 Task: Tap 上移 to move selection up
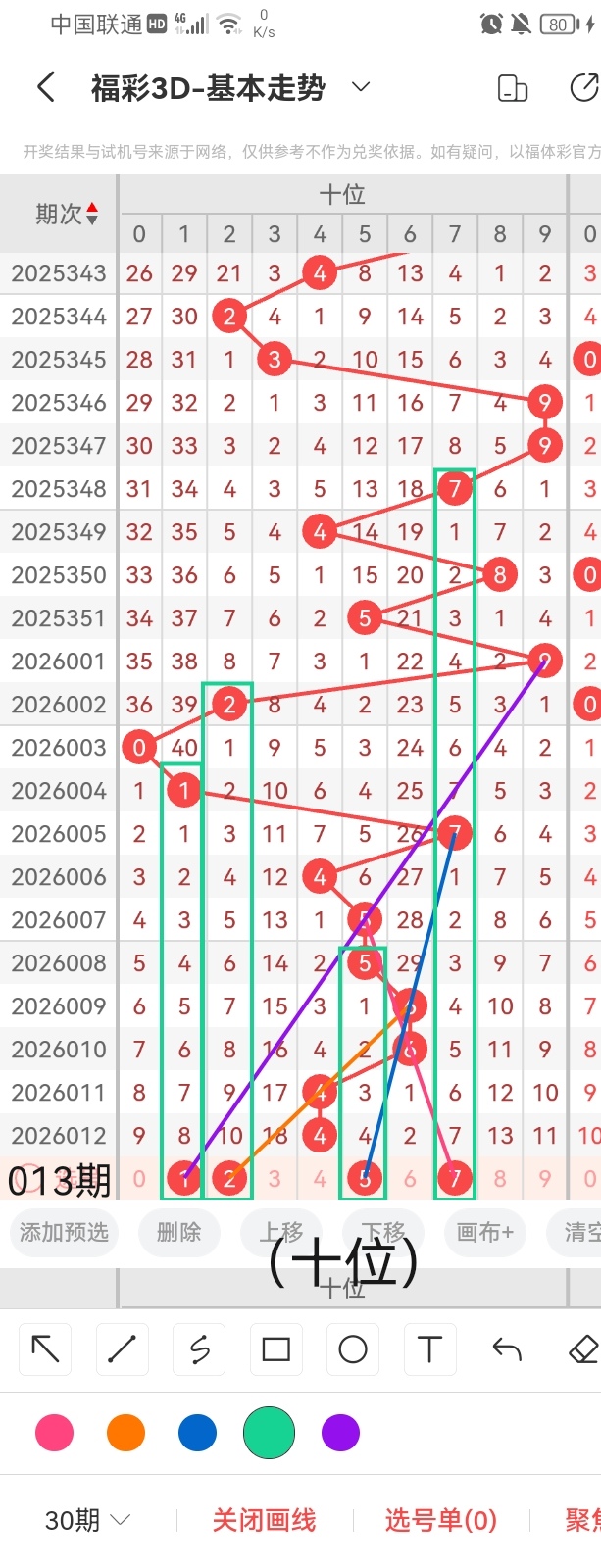tap(281, 1232)
